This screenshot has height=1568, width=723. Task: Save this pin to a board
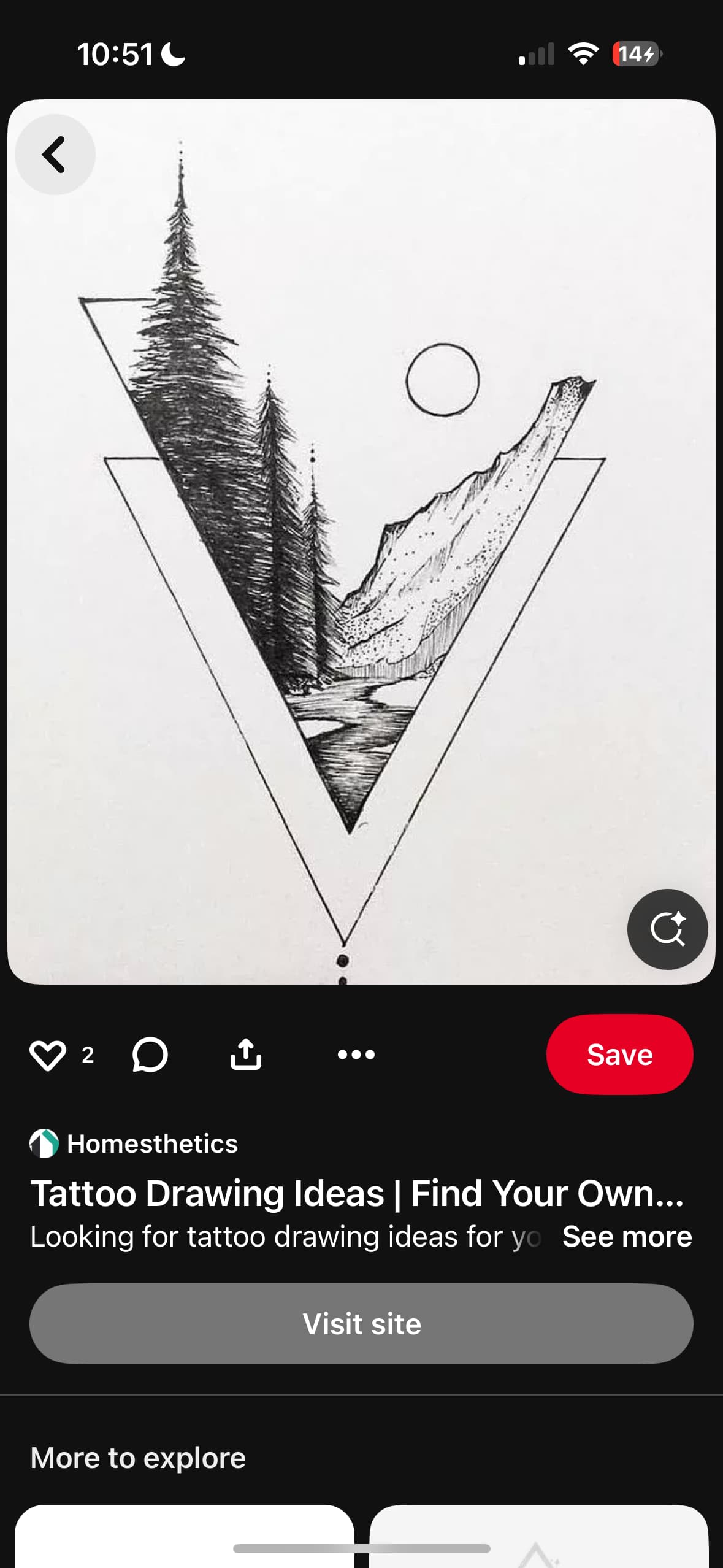coord(619,1055)
